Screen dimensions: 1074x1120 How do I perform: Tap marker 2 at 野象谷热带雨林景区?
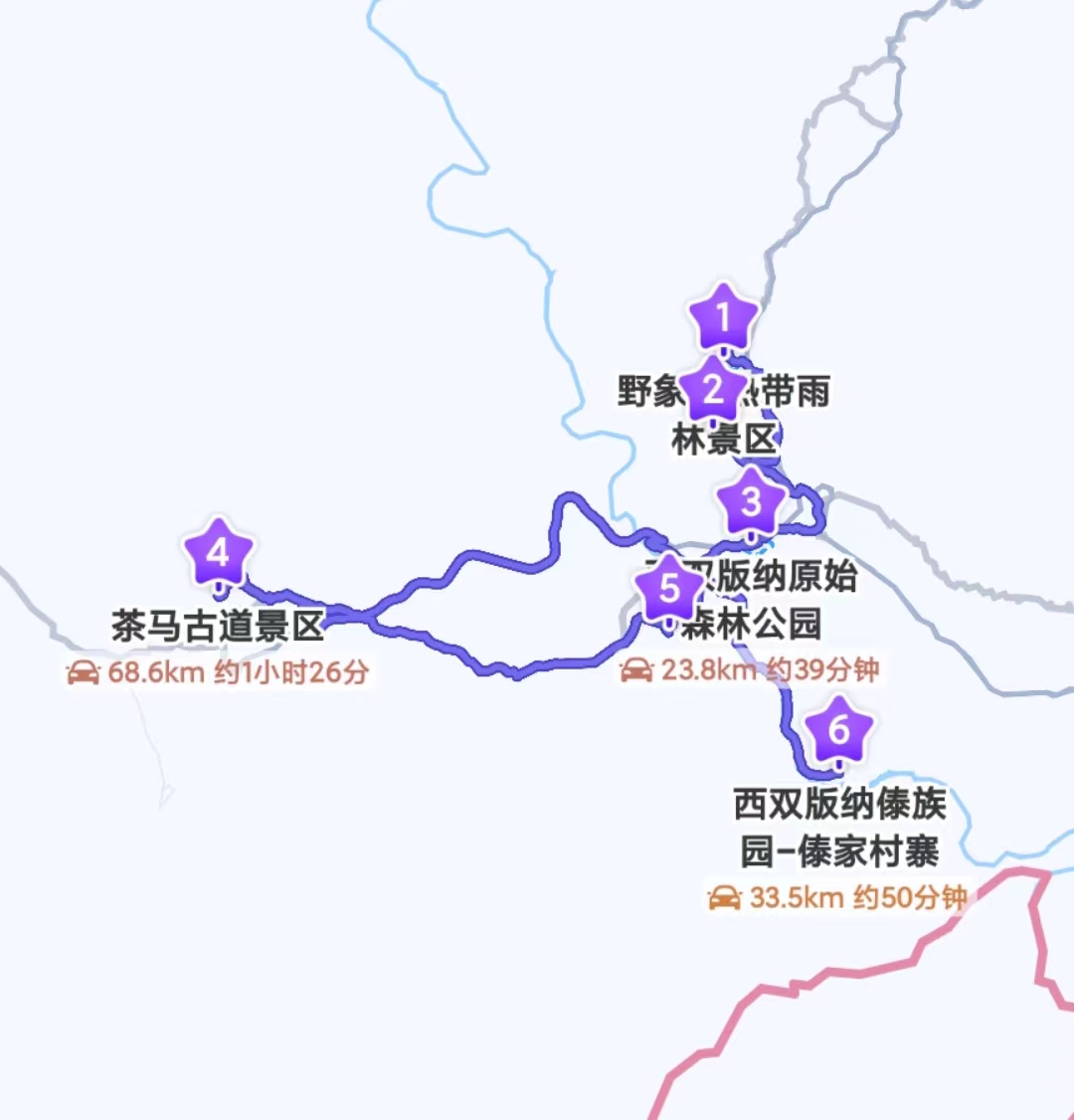click(x=713, y=390)
